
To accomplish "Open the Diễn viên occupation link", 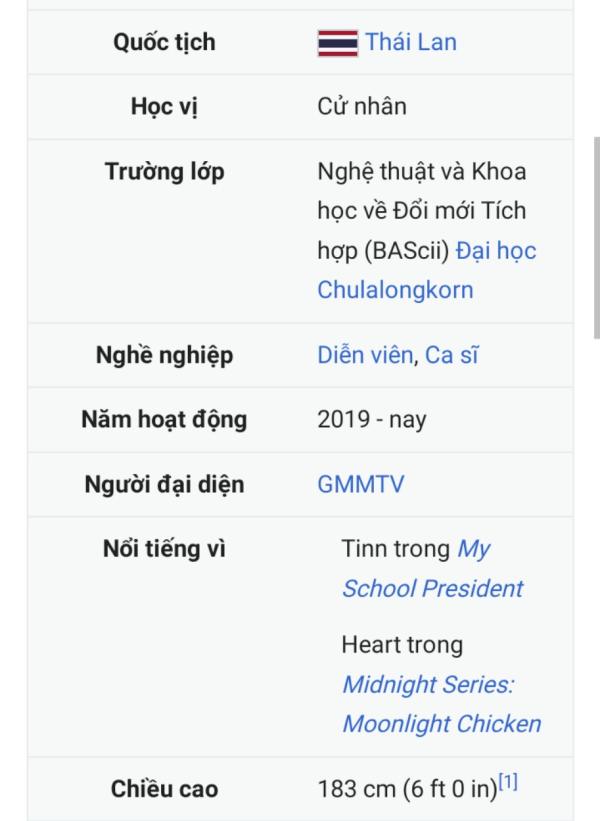I will [x=365, y=355].
